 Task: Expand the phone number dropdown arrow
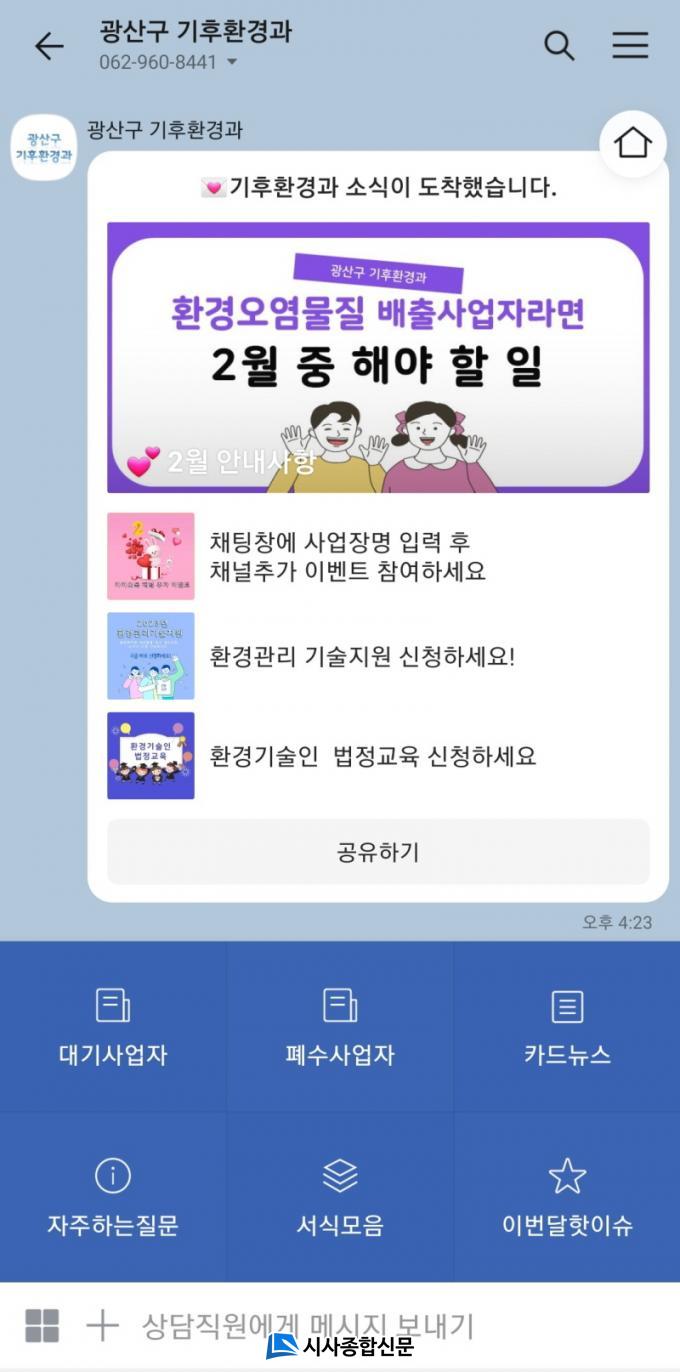(232, 62)
